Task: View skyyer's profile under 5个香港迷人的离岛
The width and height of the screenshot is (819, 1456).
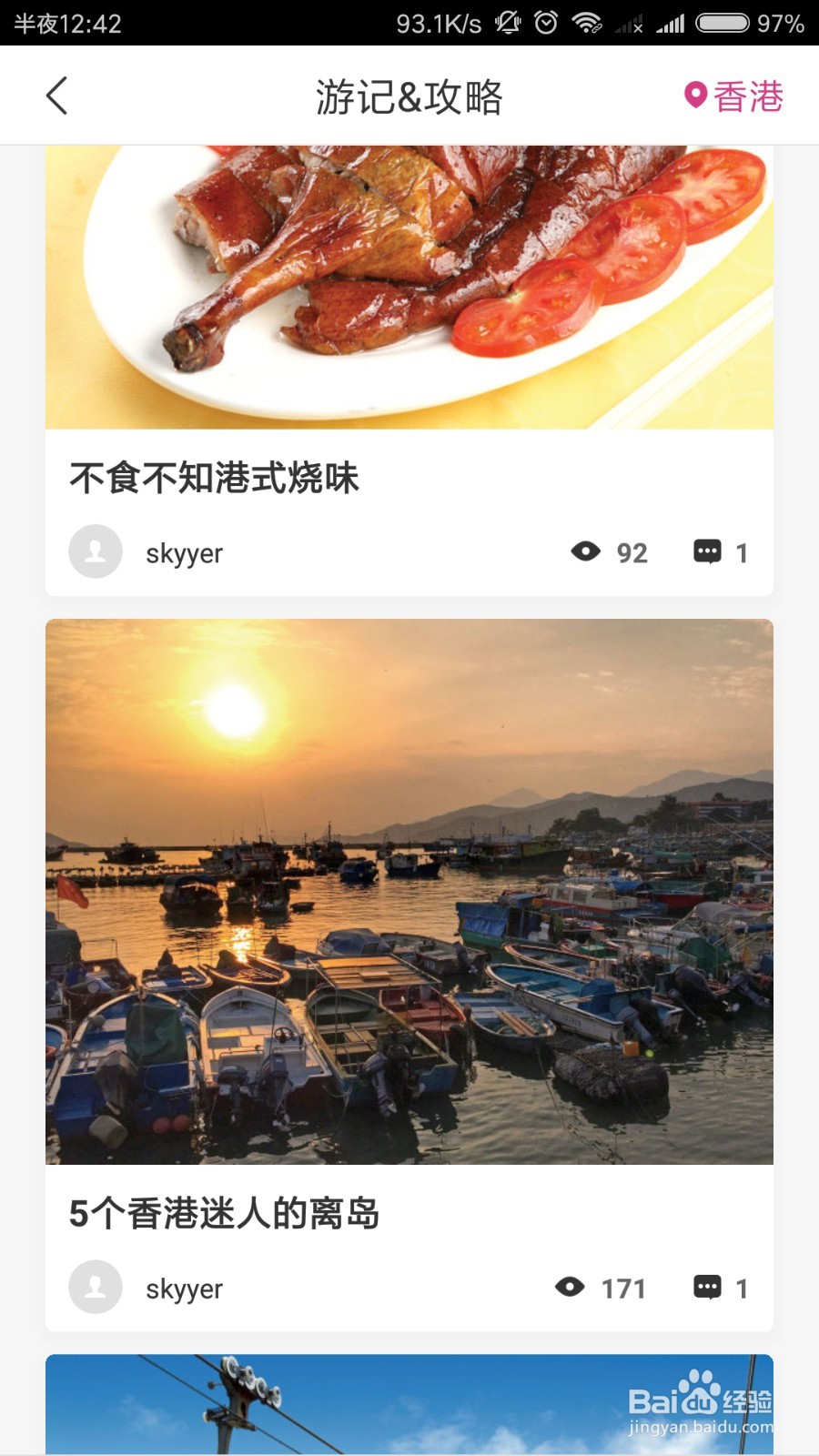Action: 96,1288
